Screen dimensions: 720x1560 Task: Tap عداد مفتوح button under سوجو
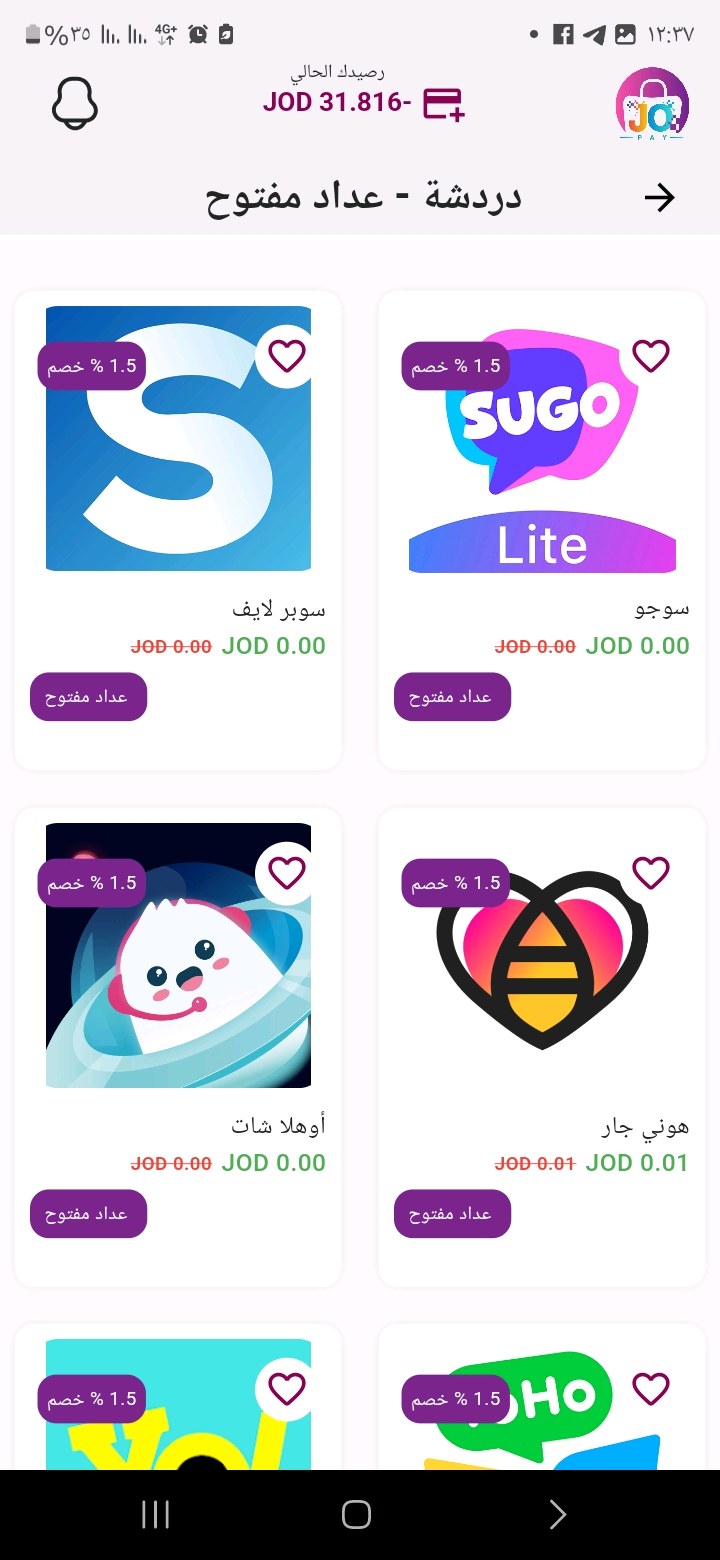[452, 697]
